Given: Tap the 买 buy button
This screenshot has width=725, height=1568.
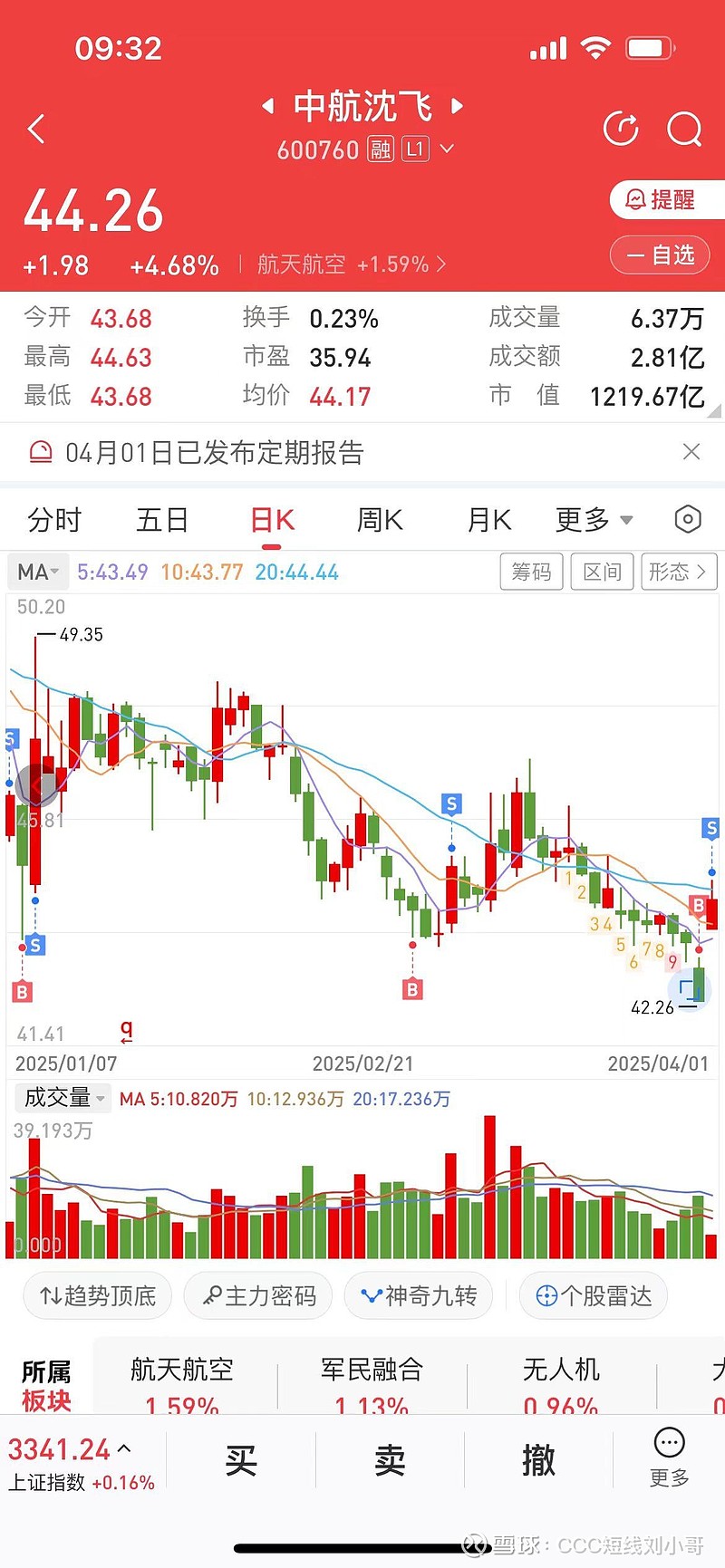Looking at the screenshot, I should point(241,1460).
